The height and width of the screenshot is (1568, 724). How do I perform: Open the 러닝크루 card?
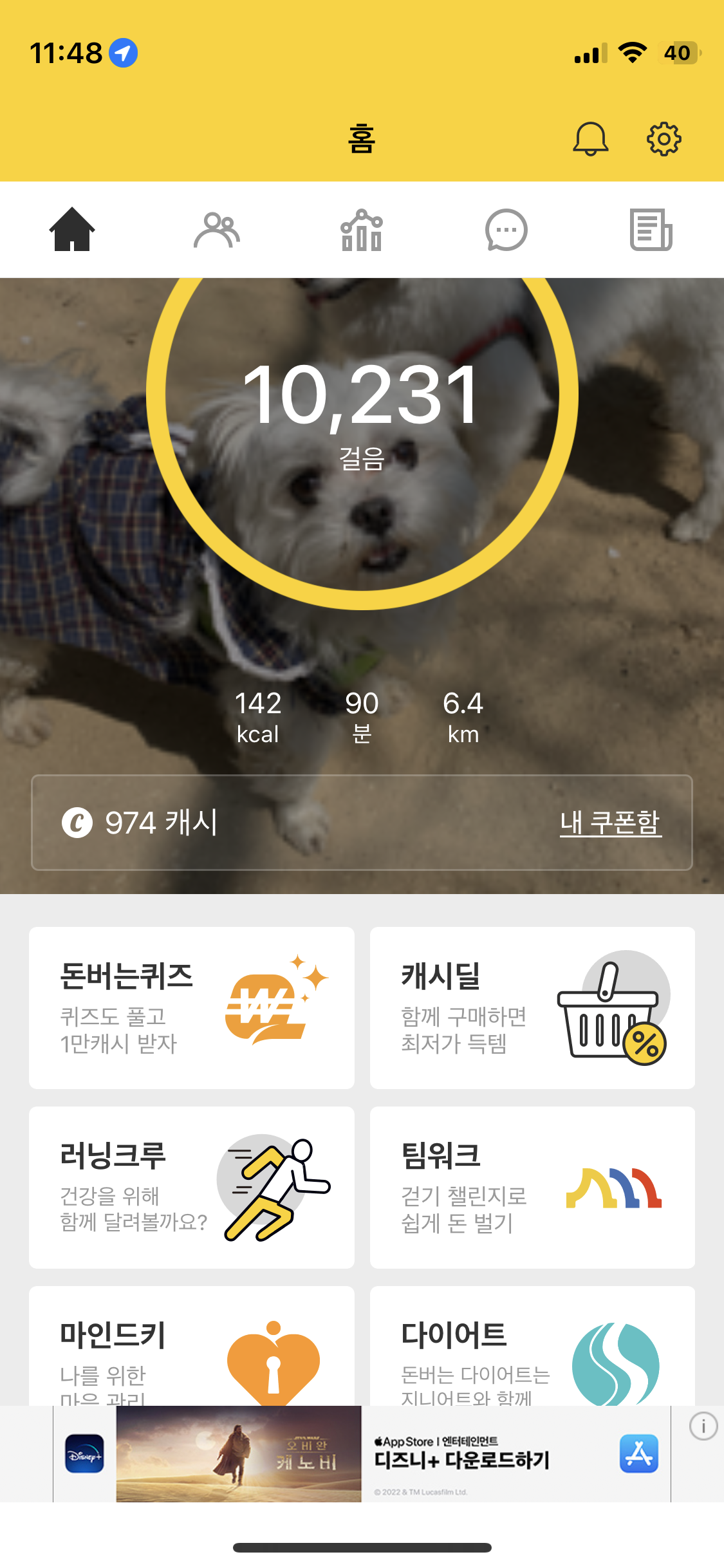tap(191, 1187)
